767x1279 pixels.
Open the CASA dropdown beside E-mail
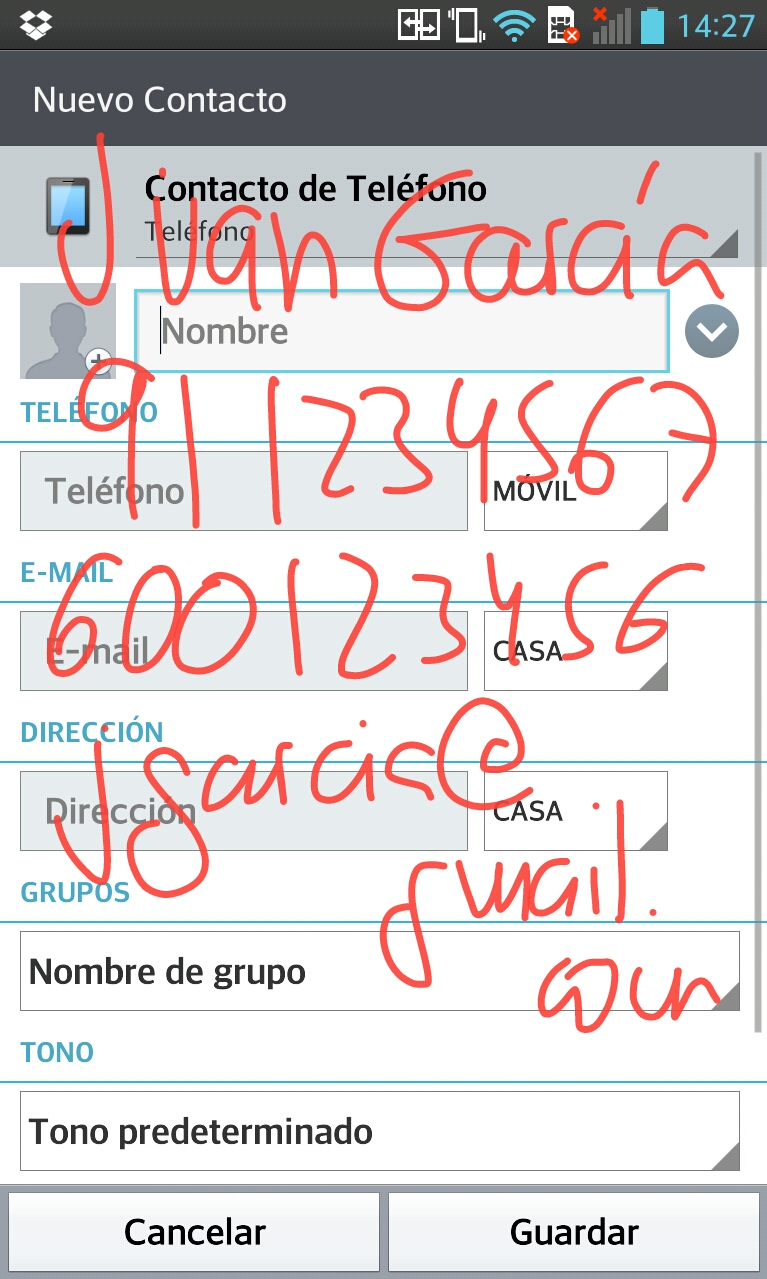575,651
